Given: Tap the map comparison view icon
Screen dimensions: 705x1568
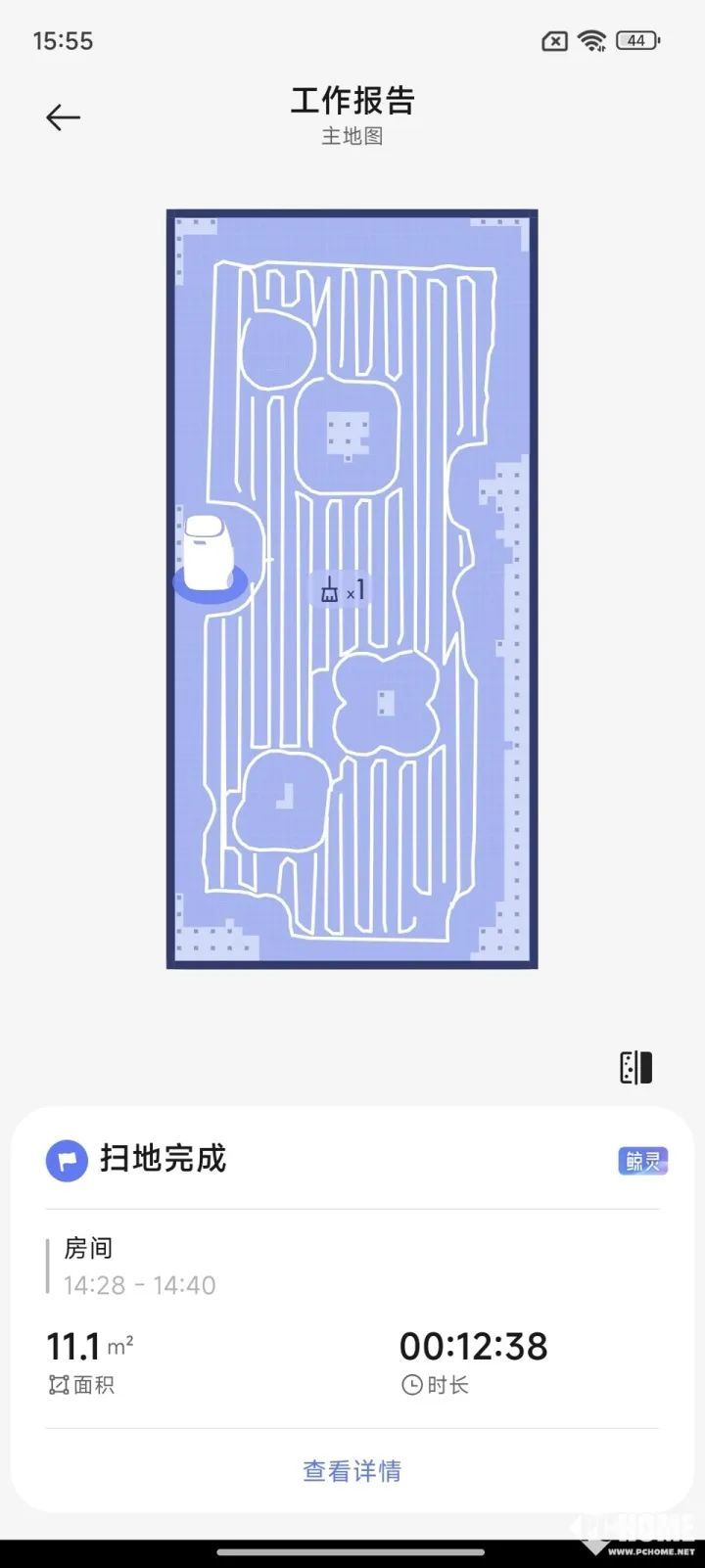Looking at the screenshot, I should click(635, 1067).
